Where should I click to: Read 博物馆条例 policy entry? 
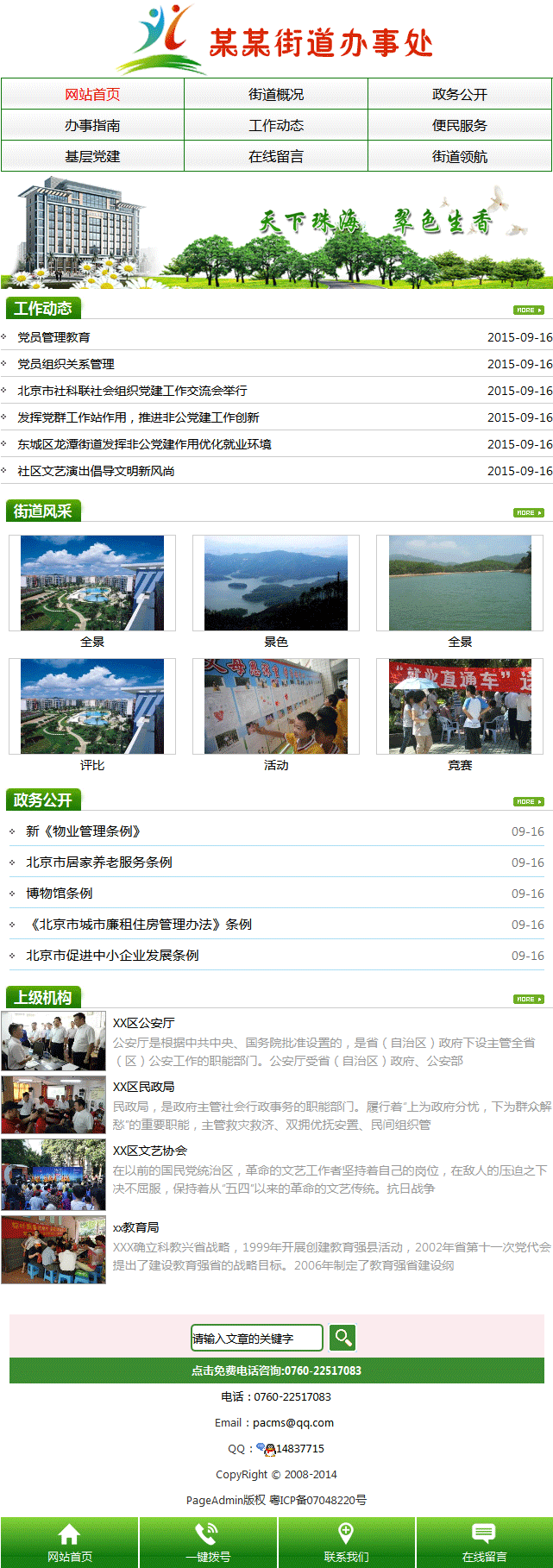point(60,894)
